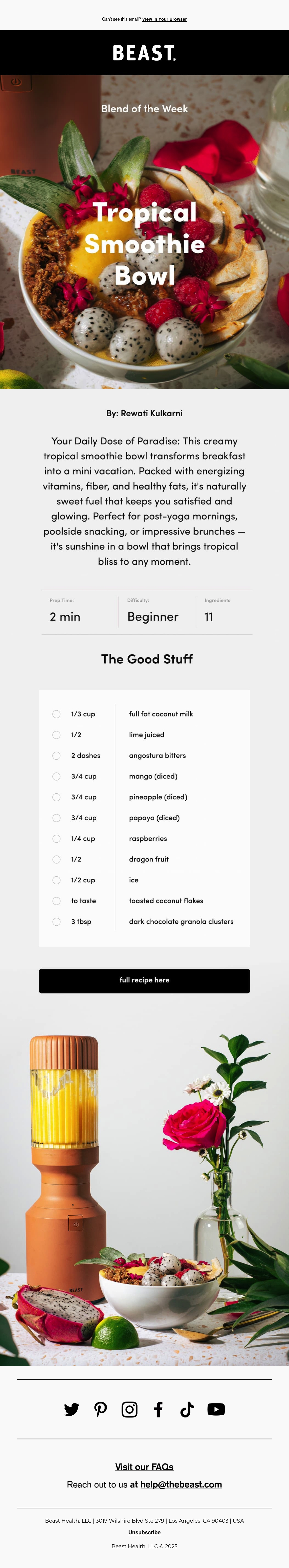
Task: Check off full fat coconut milk
Action: tap(56, 714)
